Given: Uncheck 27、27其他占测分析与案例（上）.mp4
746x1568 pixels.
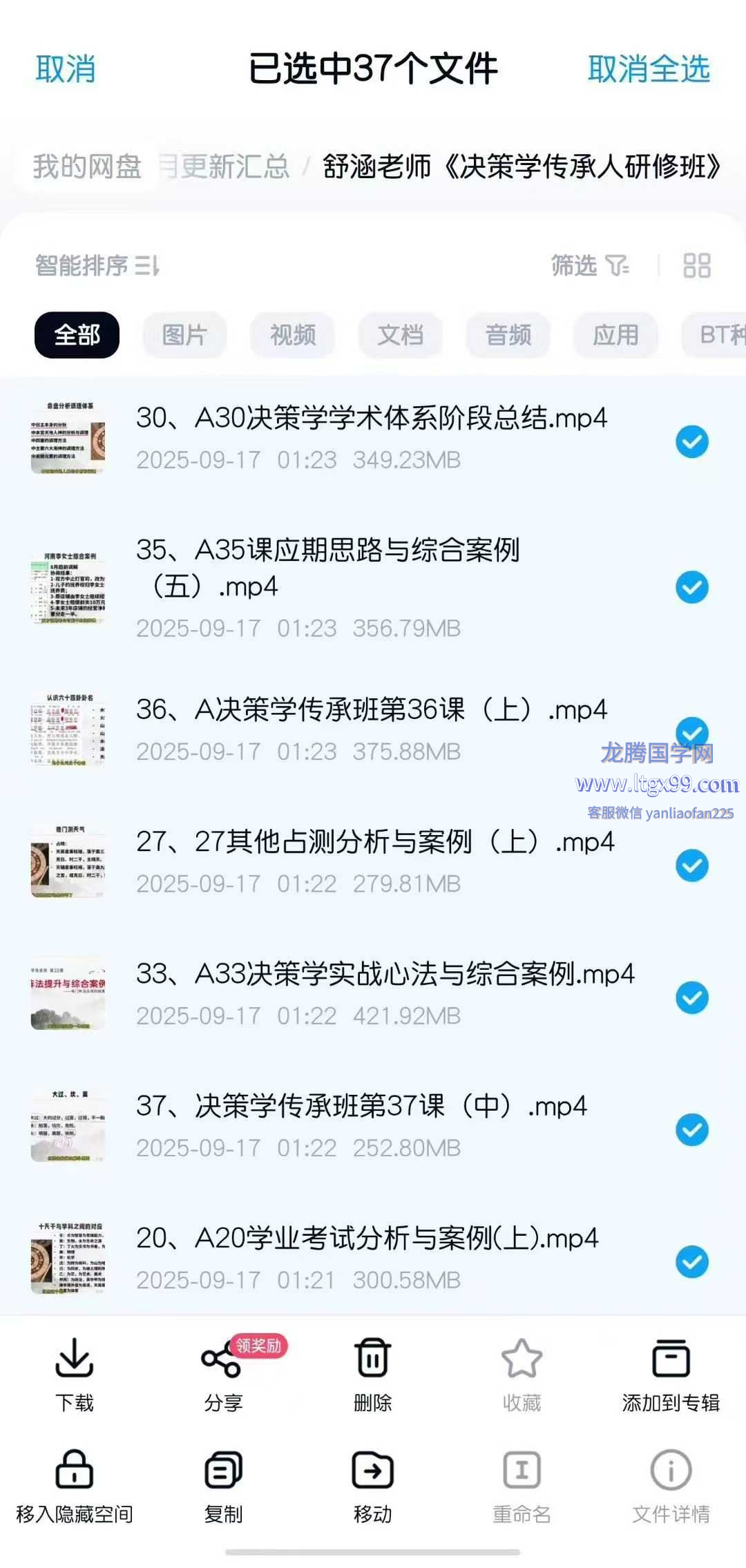Looking at the screenshot, I should tap(691, 866).
